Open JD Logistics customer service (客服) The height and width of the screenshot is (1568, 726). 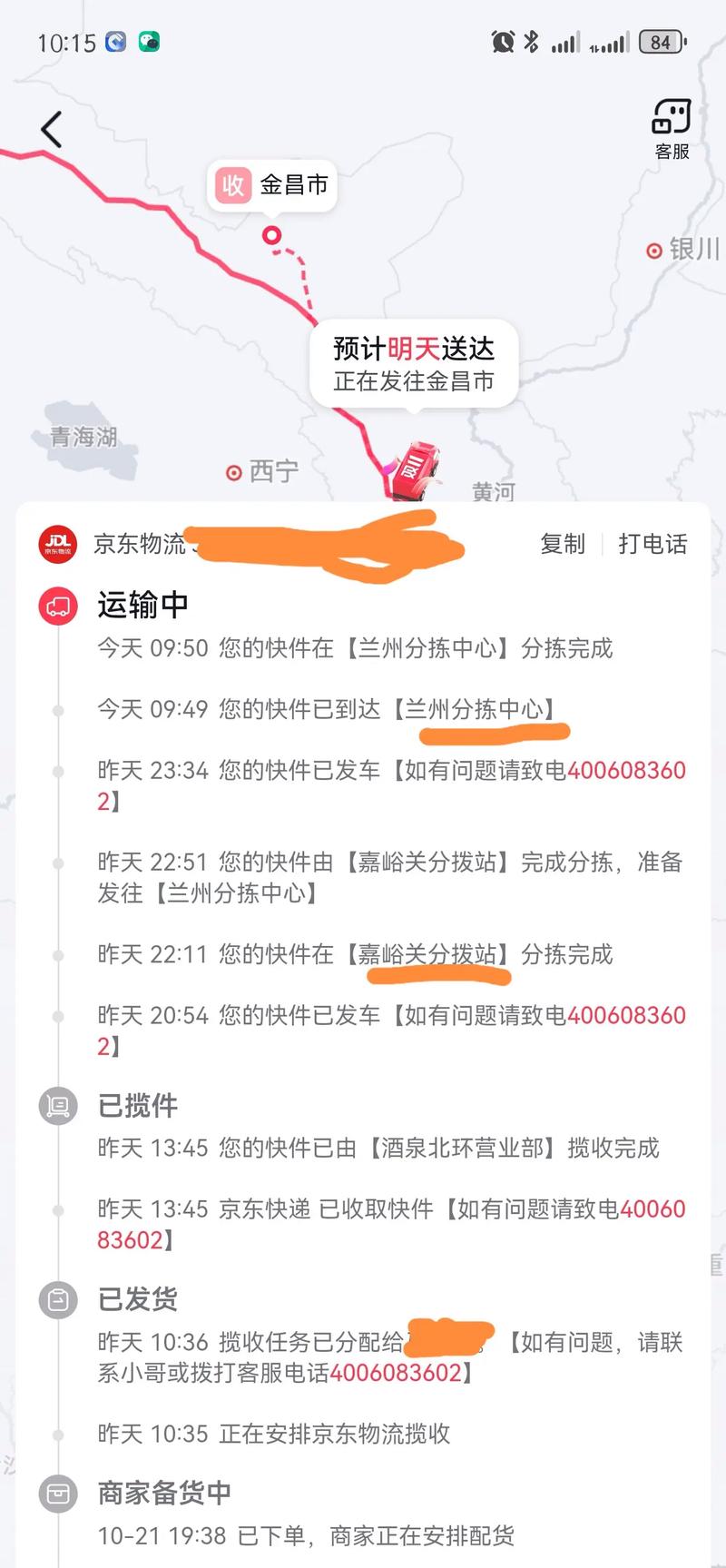click(671, 127)
